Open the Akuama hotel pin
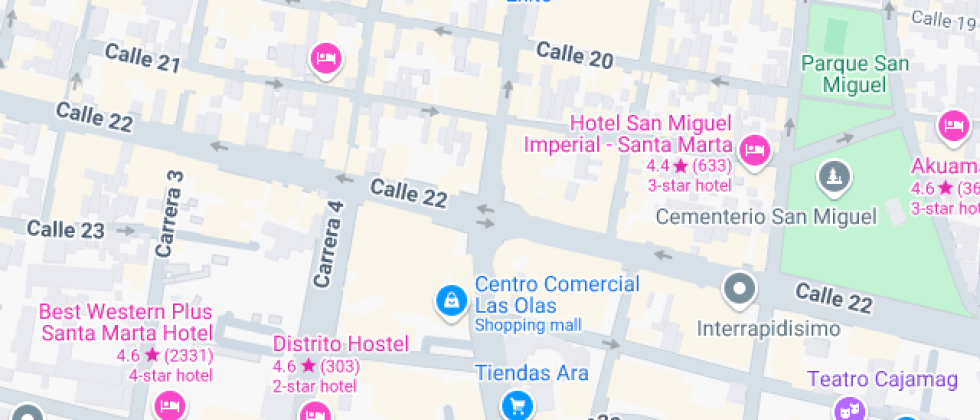Image resolution: width=980 pixels, height=420 pixels. (x=952, y=127)
